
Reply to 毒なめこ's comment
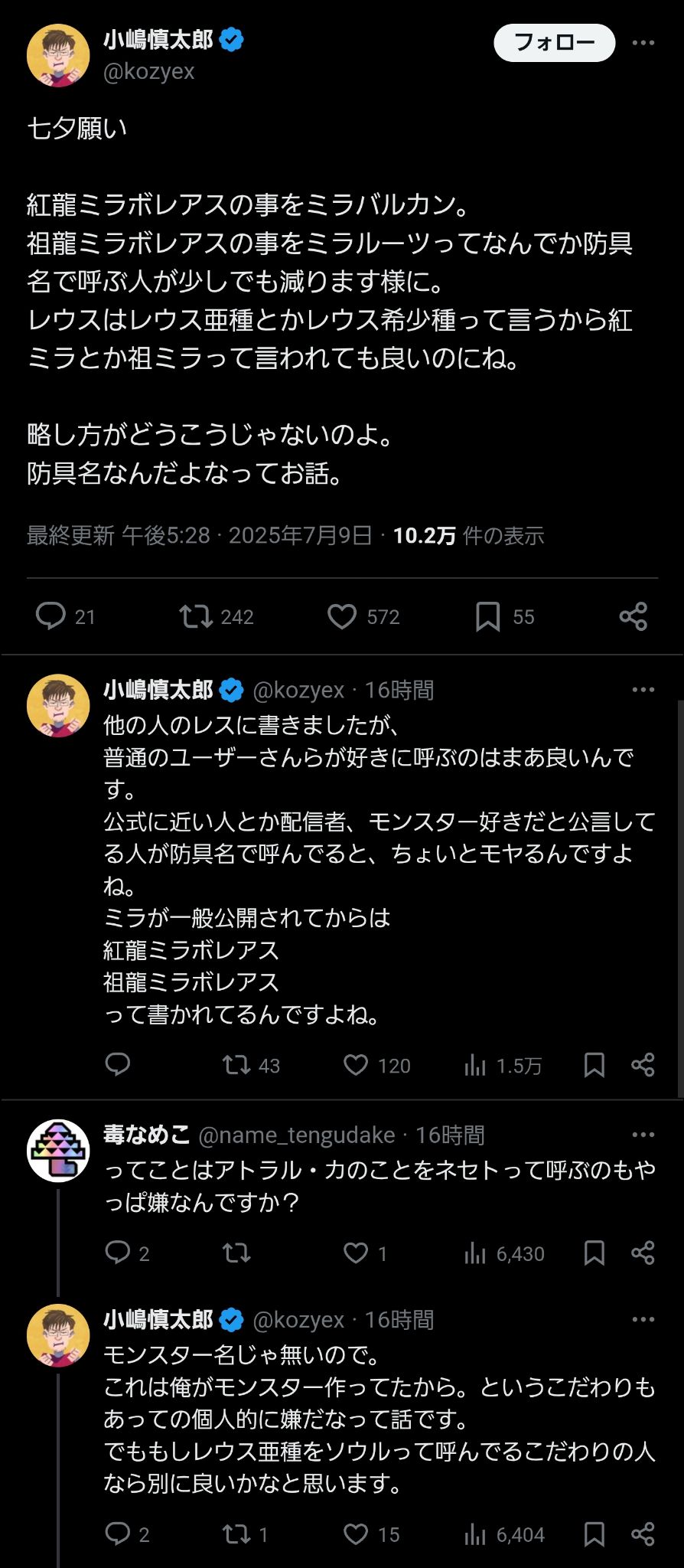[118, 1253]
